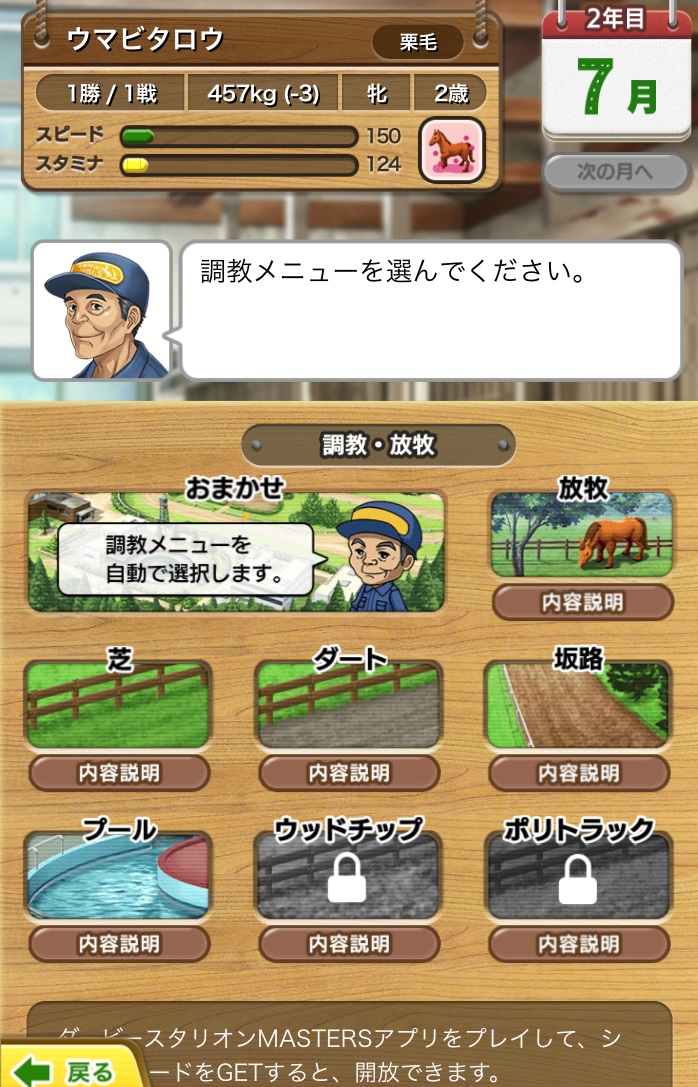Select おまかせ automatic training menu
Screen dimensions: 698x1087
coord(236,551)
